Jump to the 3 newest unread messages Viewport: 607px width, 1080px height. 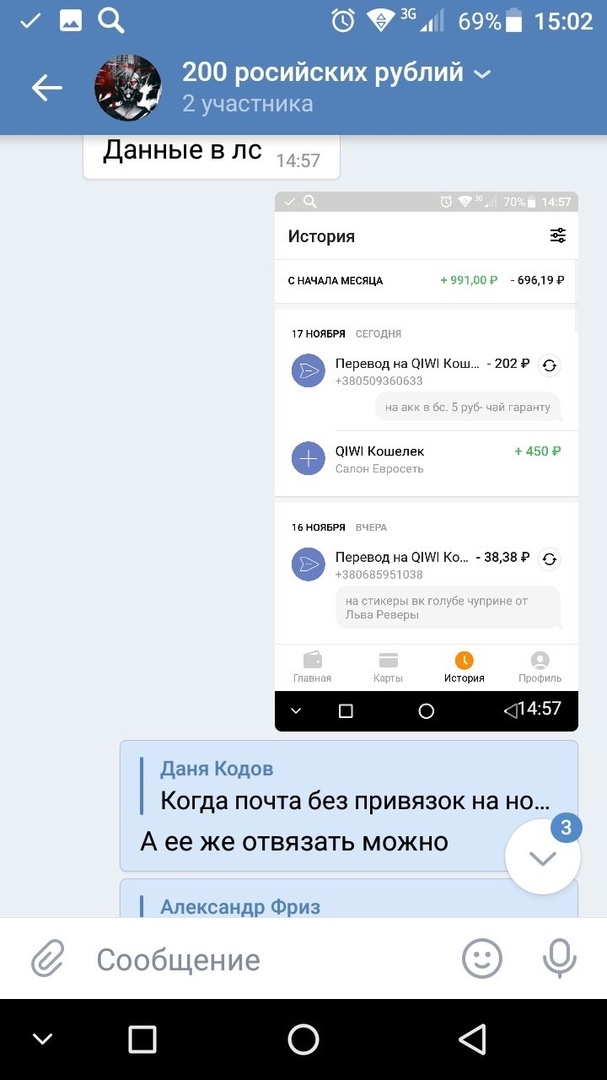(543, 856)
